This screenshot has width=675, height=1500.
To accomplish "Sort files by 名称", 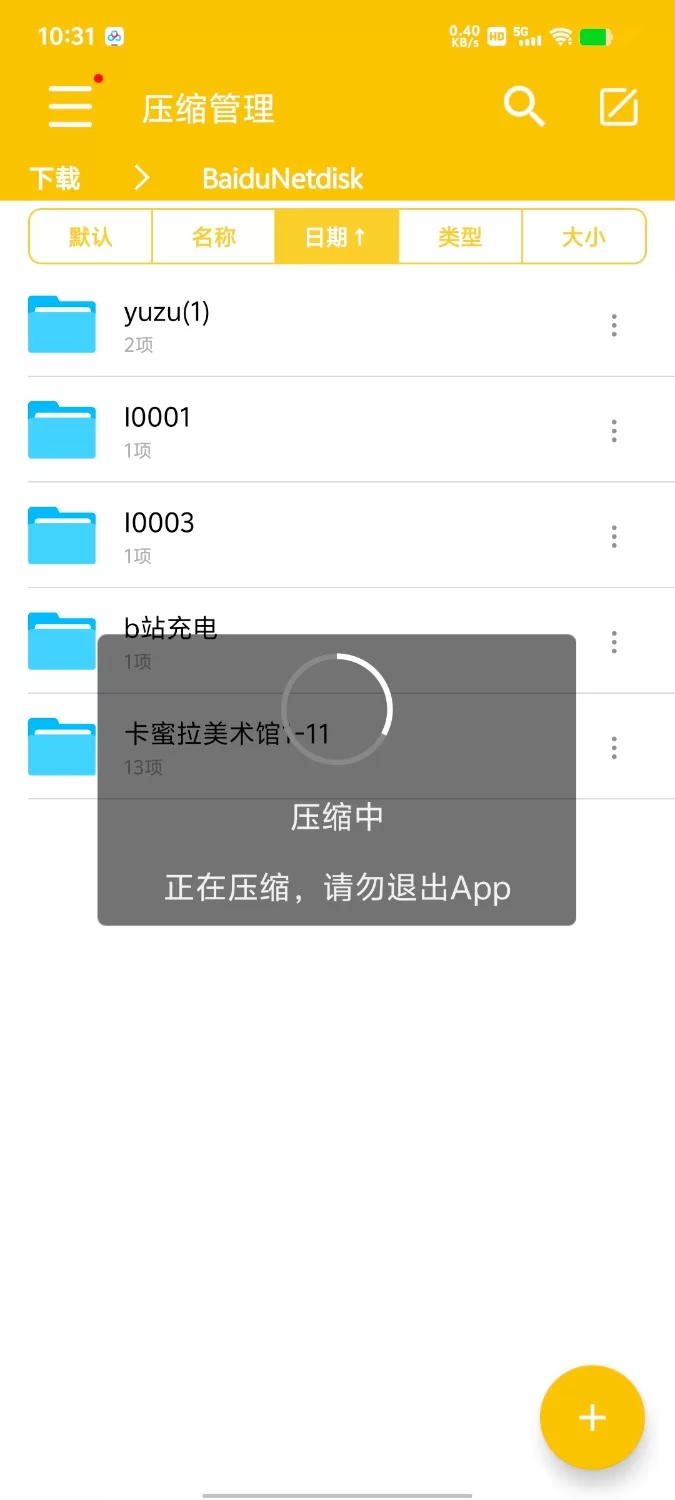I will tap(213, 237).
